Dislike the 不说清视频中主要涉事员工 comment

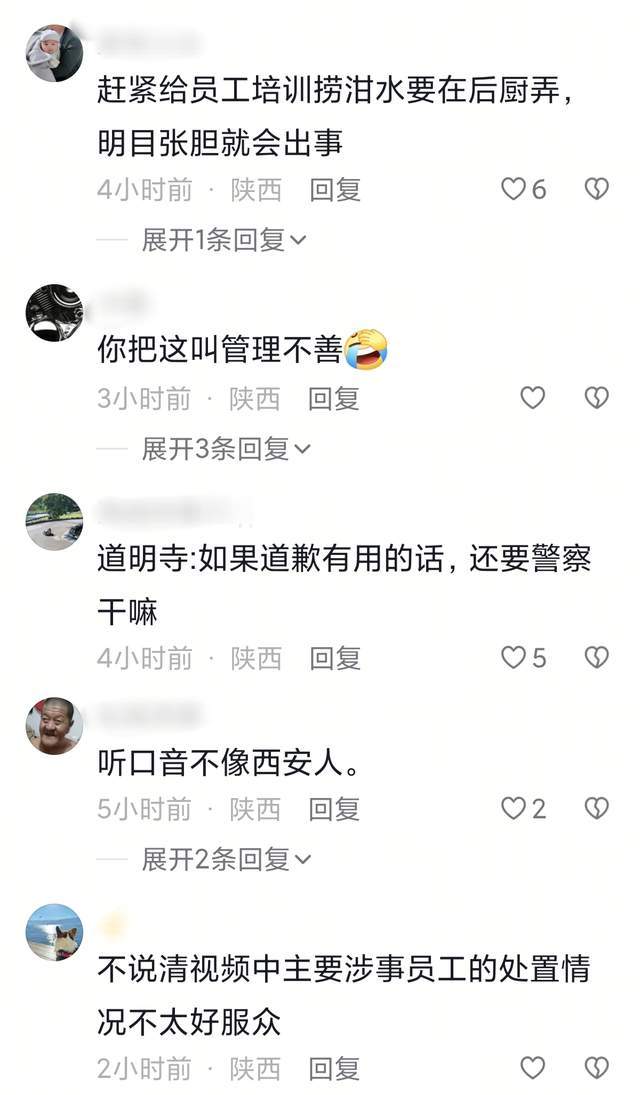point(596,1068)
